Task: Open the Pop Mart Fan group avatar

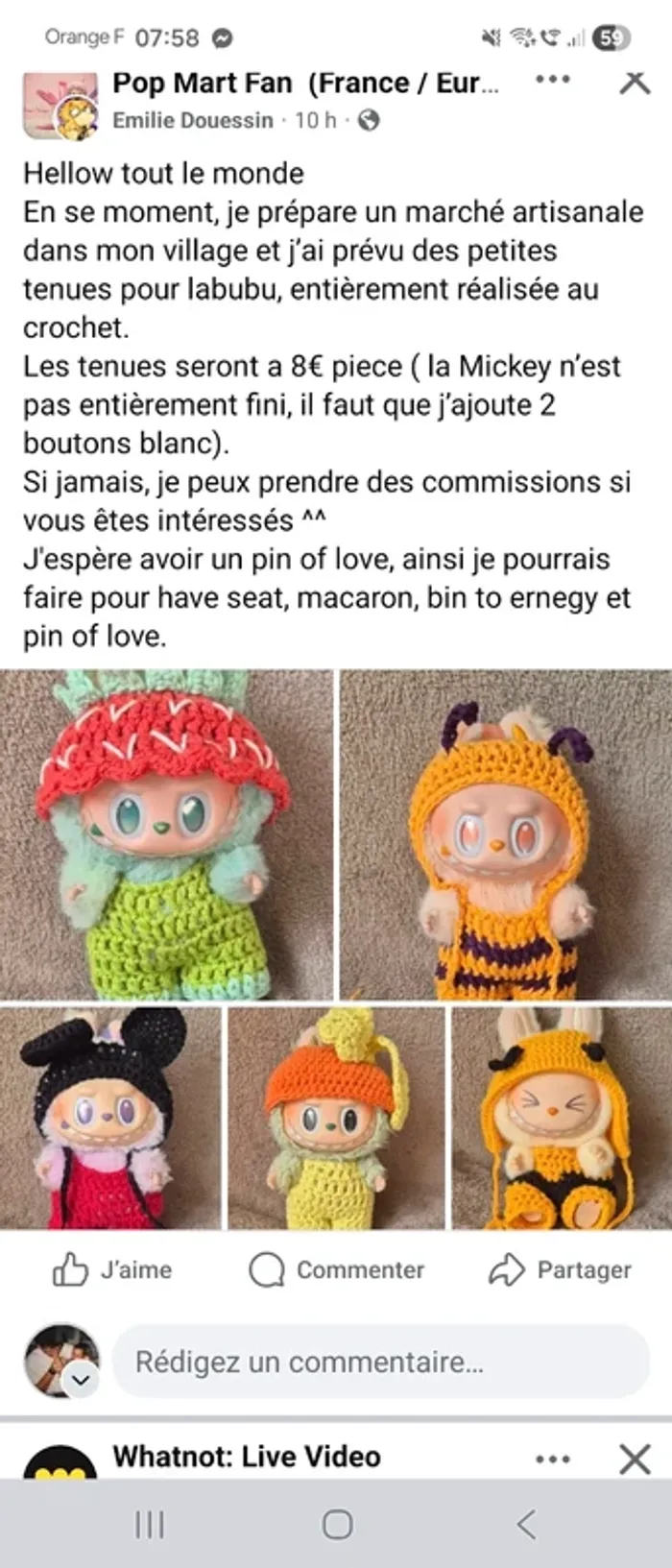Action: point(60,106)
